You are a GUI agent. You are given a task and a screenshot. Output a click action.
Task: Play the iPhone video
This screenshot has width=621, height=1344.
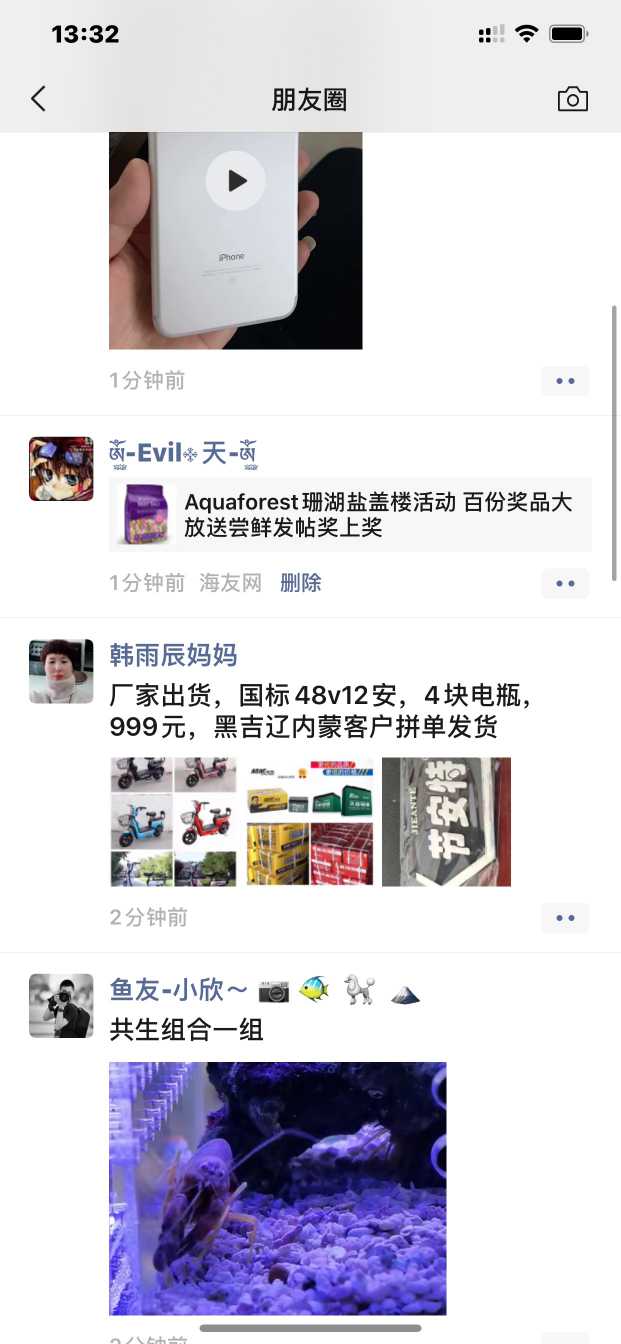click(236, 181)
